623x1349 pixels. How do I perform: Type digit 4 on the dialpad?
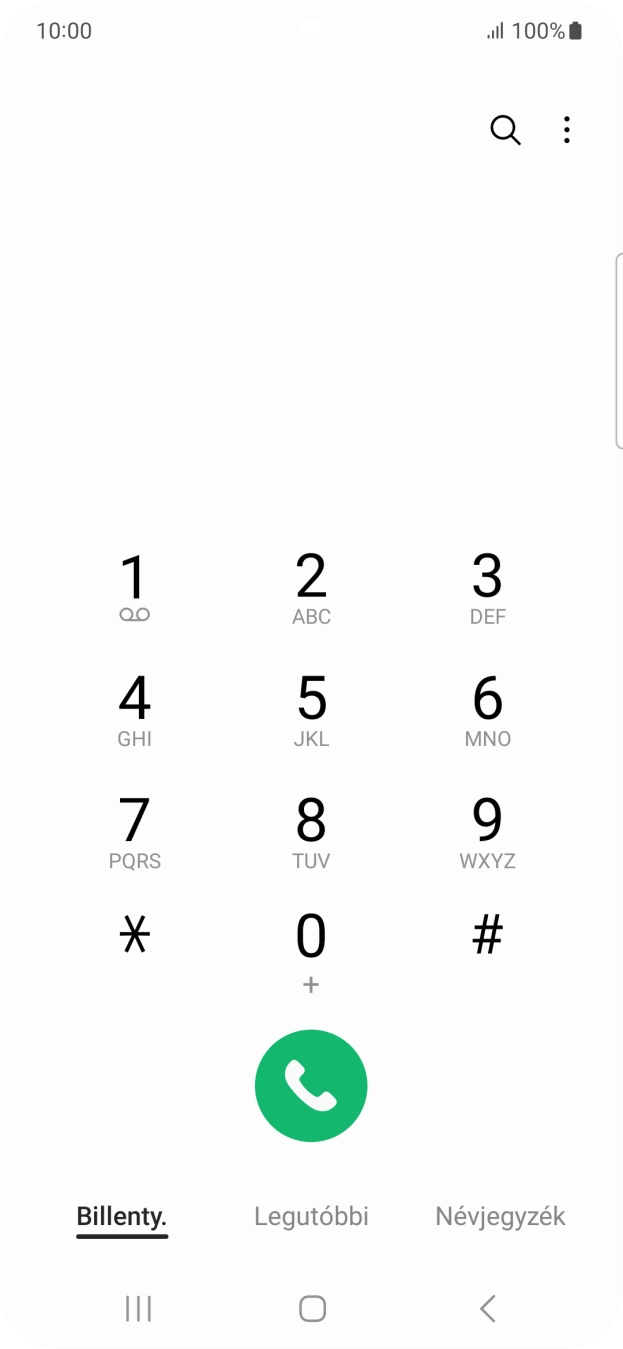(x=134, y=711)
